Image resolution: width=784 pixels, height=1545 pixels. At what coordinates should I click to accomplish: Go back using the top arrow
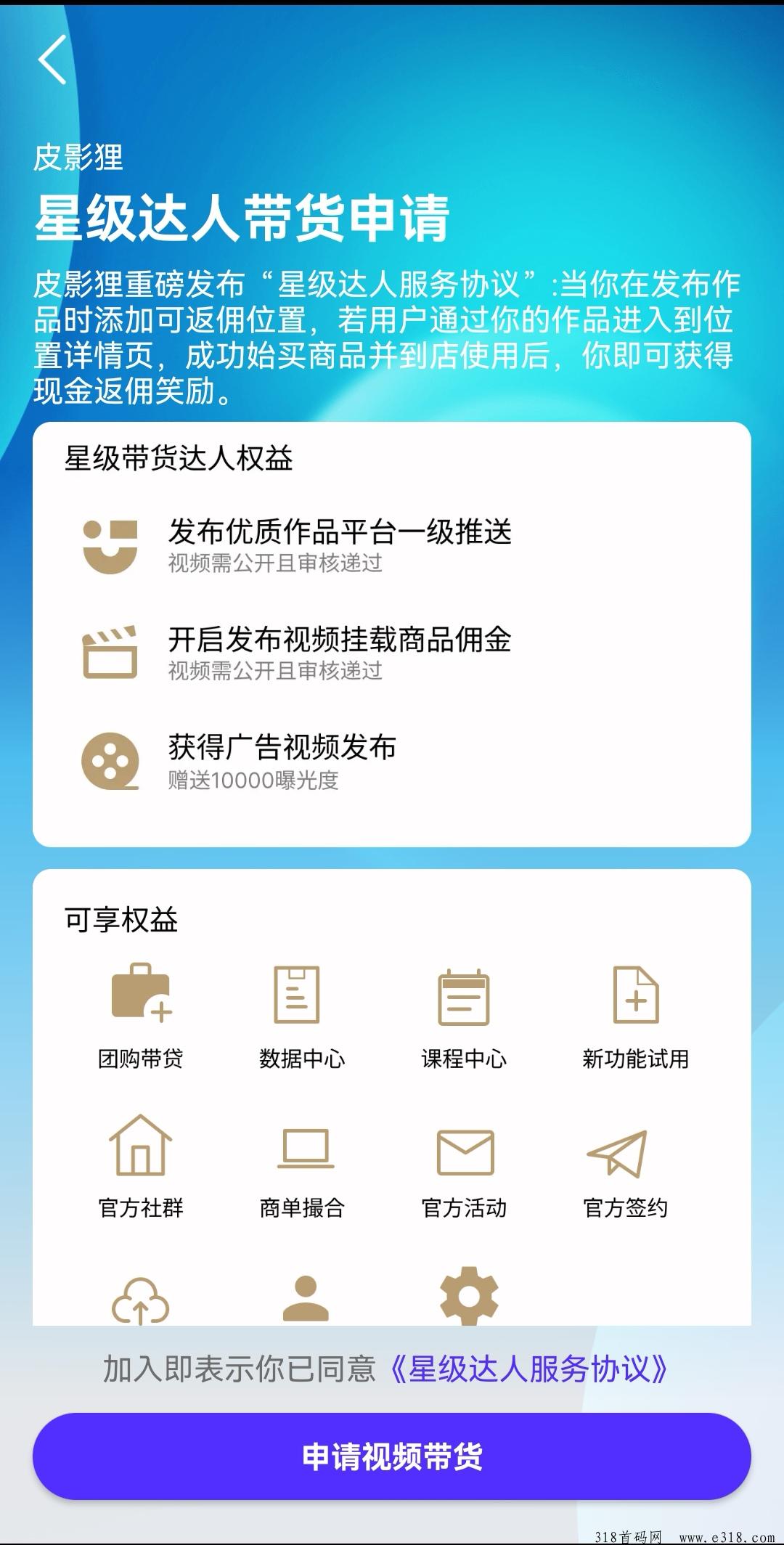(x=52, y=60)
